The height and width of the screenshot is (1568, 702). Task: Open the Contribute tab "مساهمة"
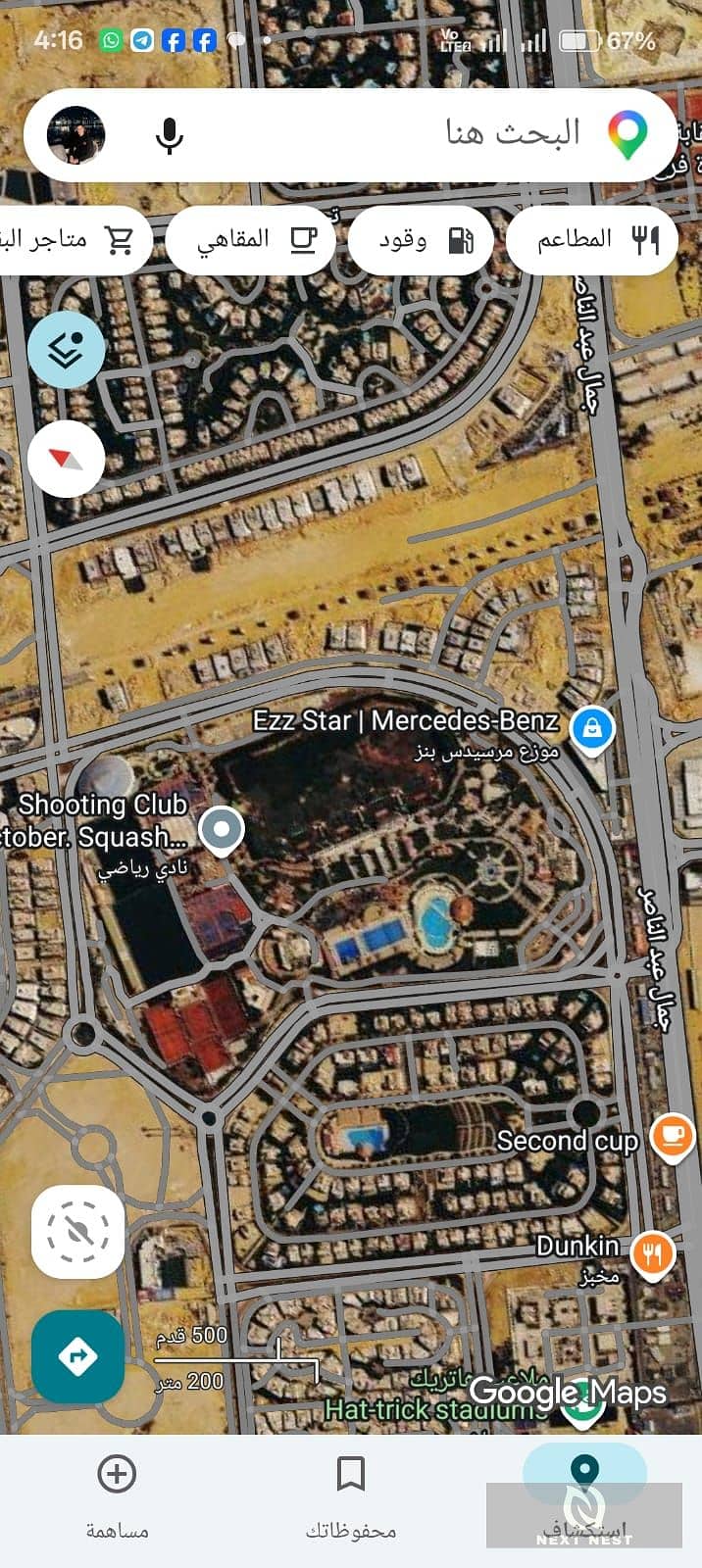tap(117, 1497)
